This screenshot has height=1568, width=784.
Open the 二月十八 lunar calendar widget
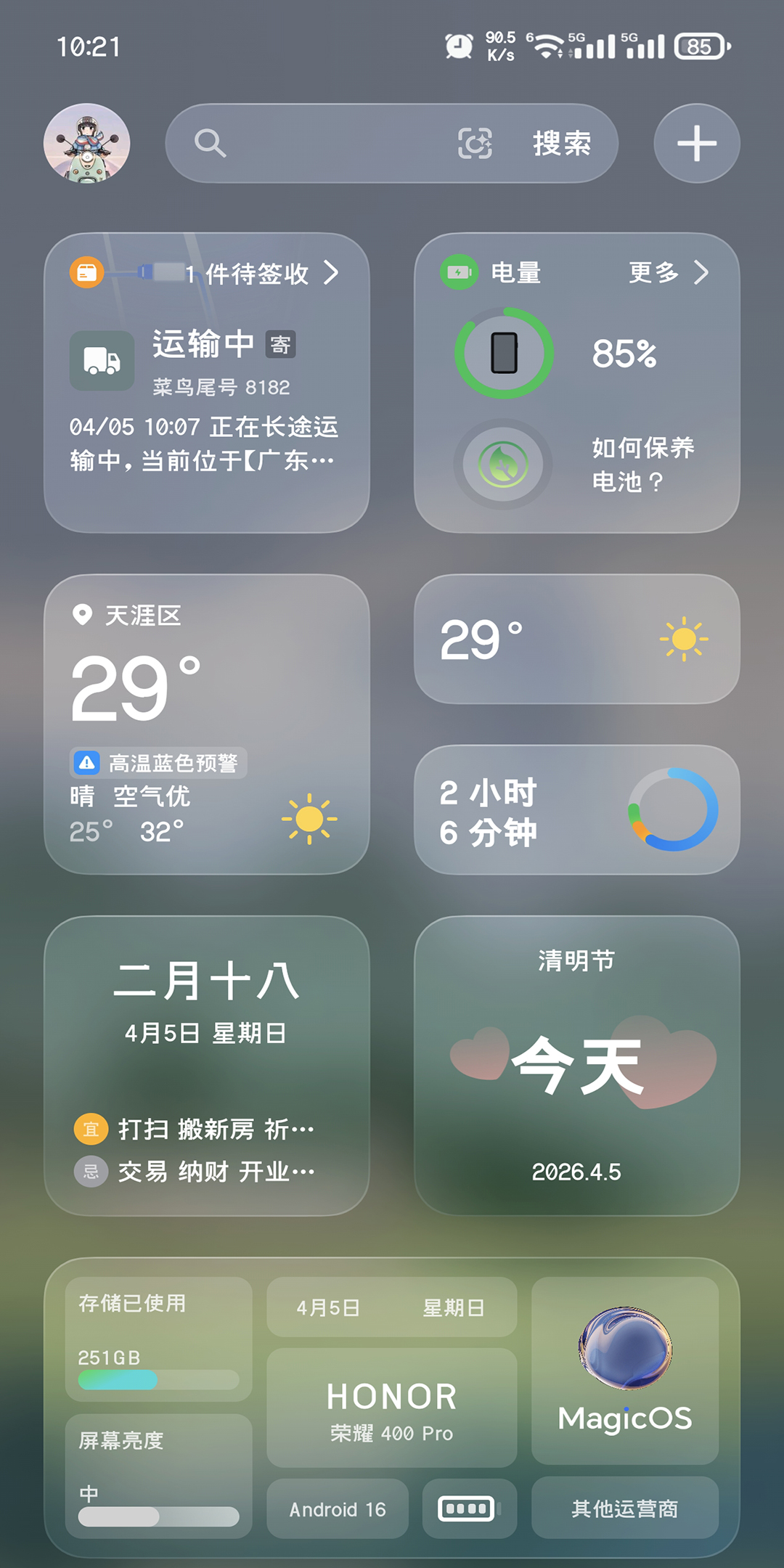(207, 1066)
